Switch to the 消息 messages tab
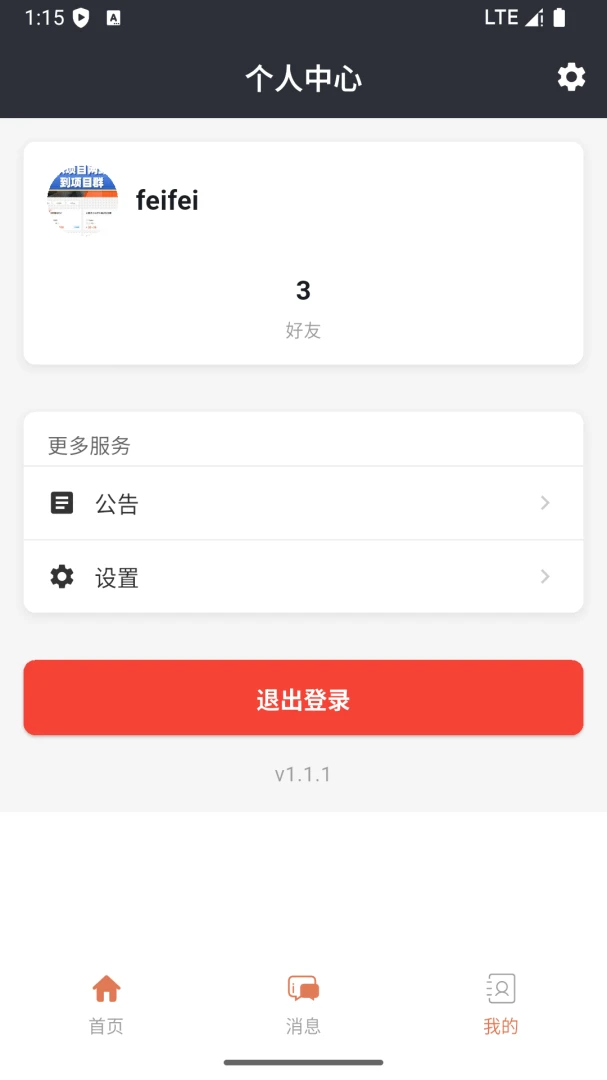Image resolution: width=607 pixels, height=1080 pixels. click(x=303, y=1004)
